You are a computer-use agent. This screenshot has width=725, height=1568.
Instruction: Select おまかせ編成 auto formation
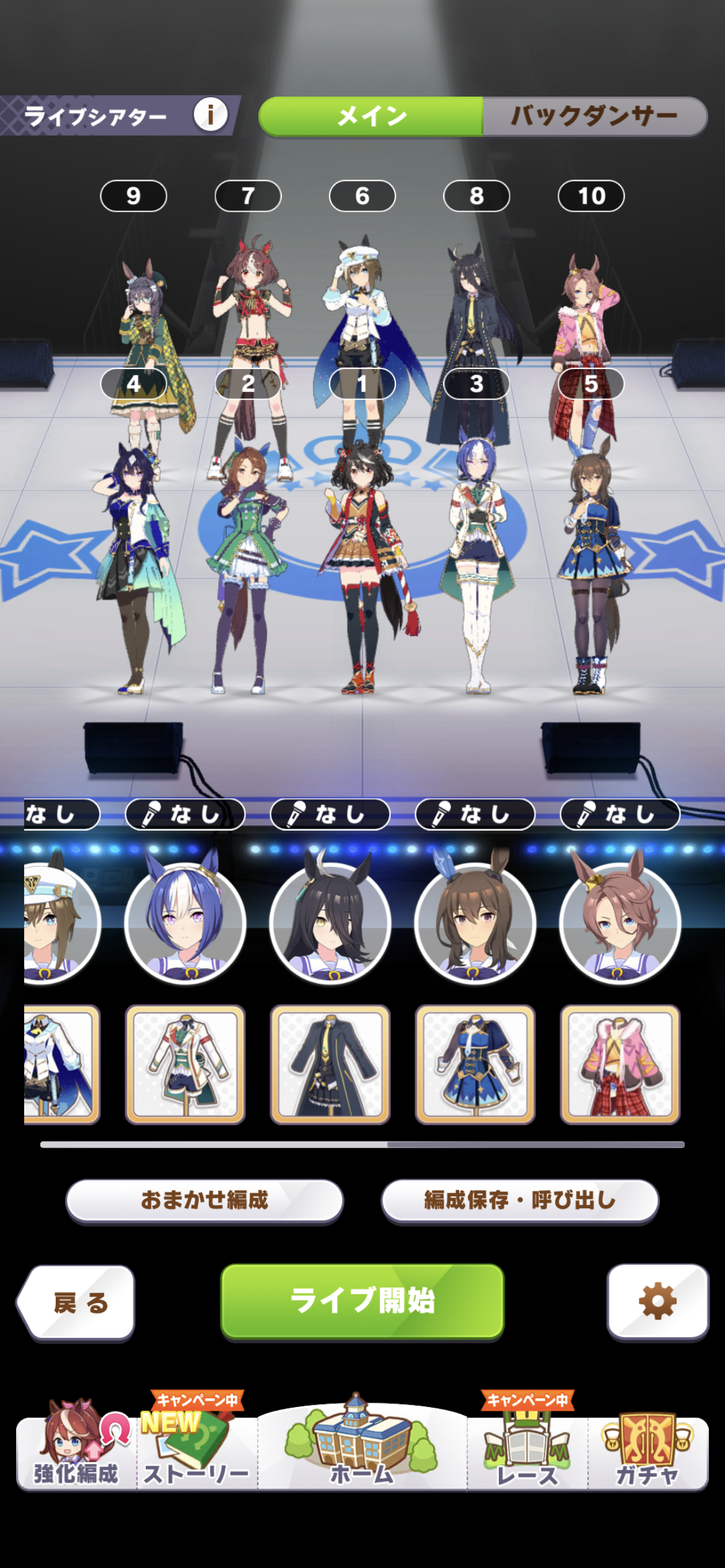204,1200
